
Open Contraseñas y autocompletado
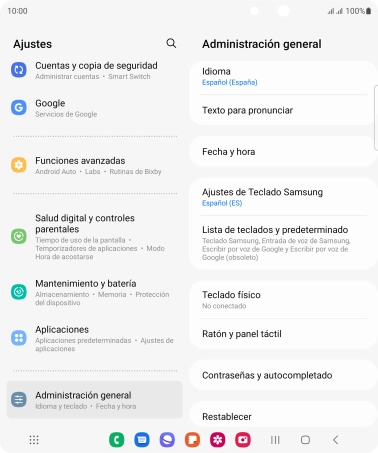click(283, 375)
